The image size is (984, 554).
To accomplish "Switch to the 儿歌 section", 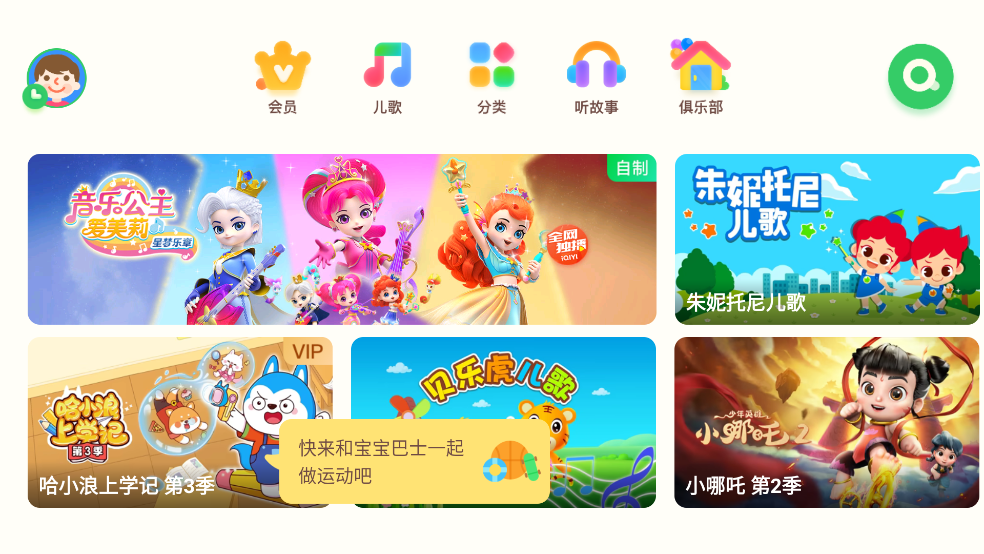I will pos(387,77).
